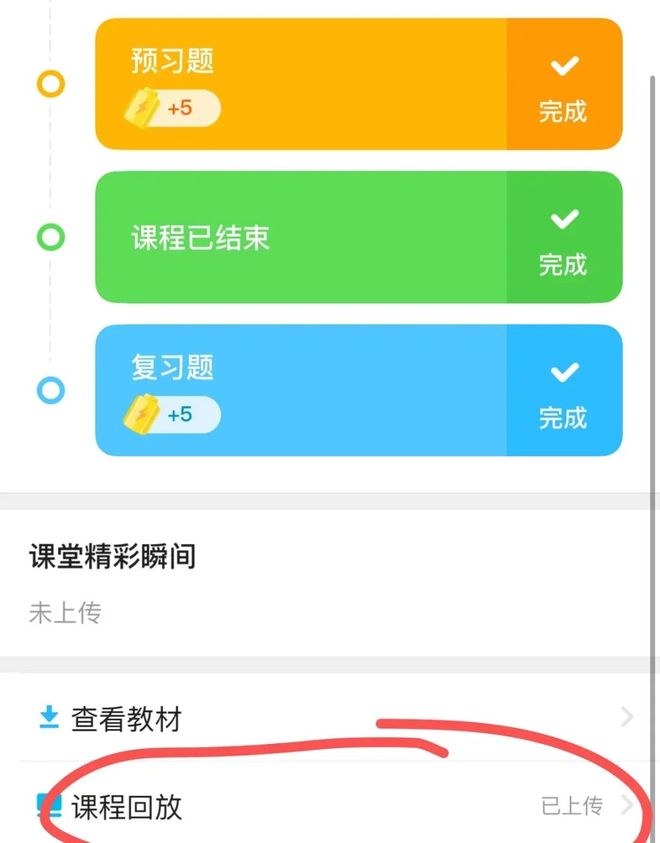
Task: Open 课程回放 row
Action: click(x=330, y=806)
